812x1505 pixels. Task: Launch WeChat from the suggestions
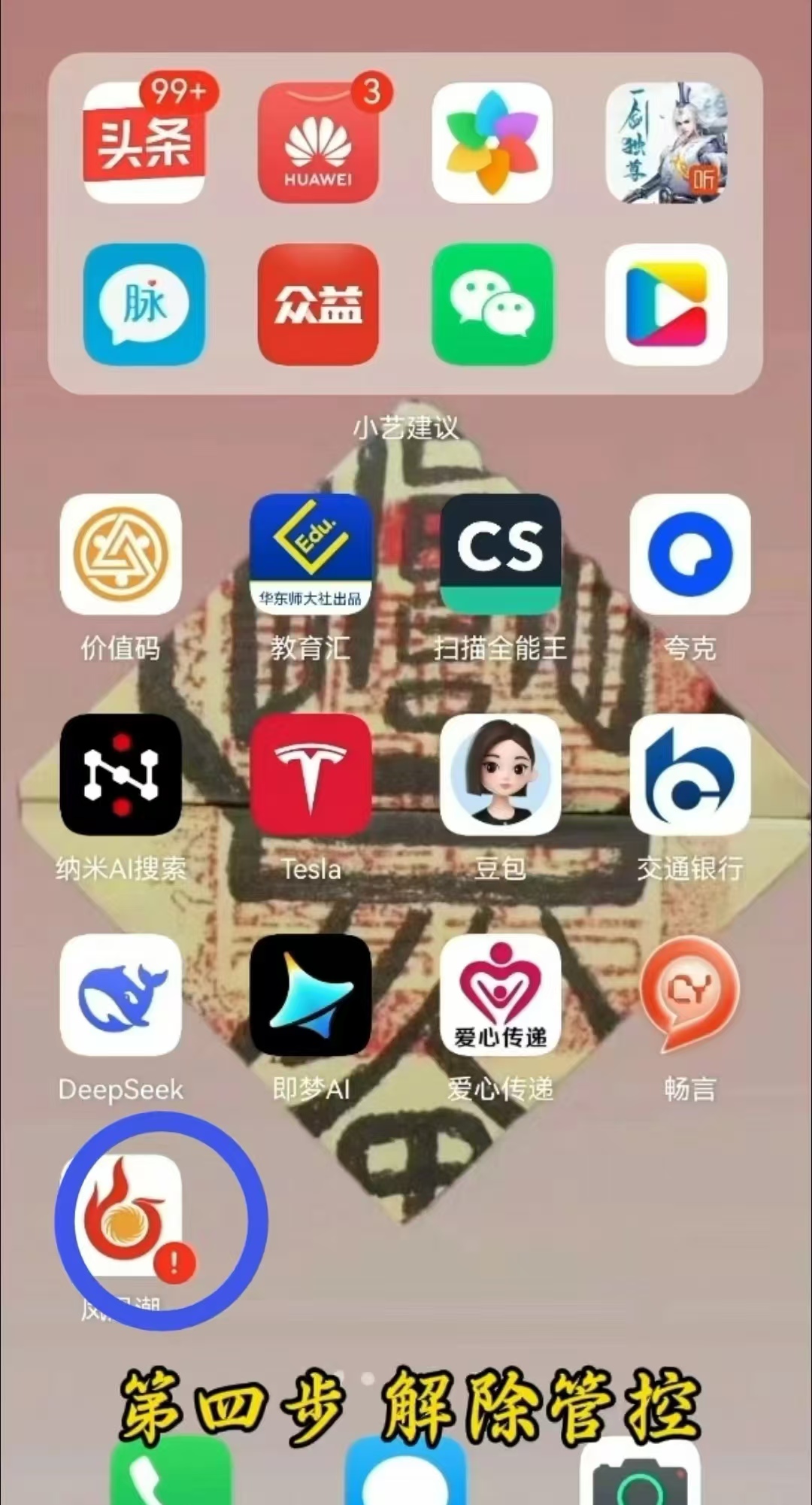(492, 304)
